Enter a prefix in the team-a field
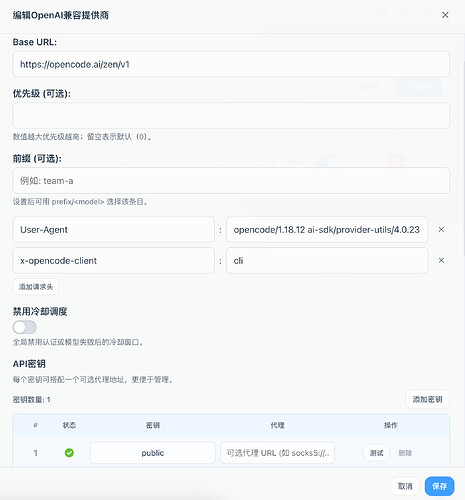The width and height of the screenshot is (465, 500). pyautogui.click(x=231, y=181)
